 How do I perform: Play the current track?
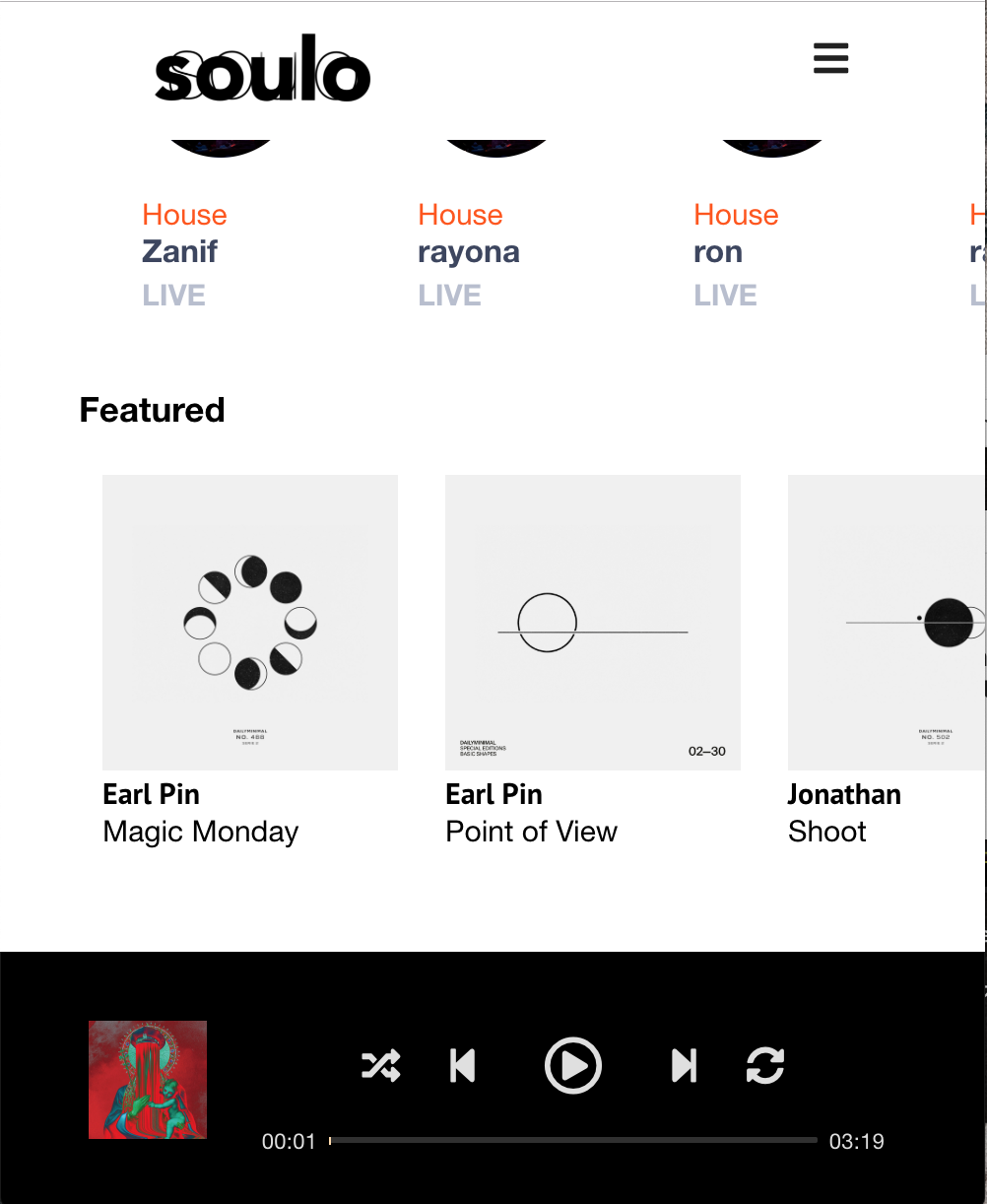tap(573, 1065)
